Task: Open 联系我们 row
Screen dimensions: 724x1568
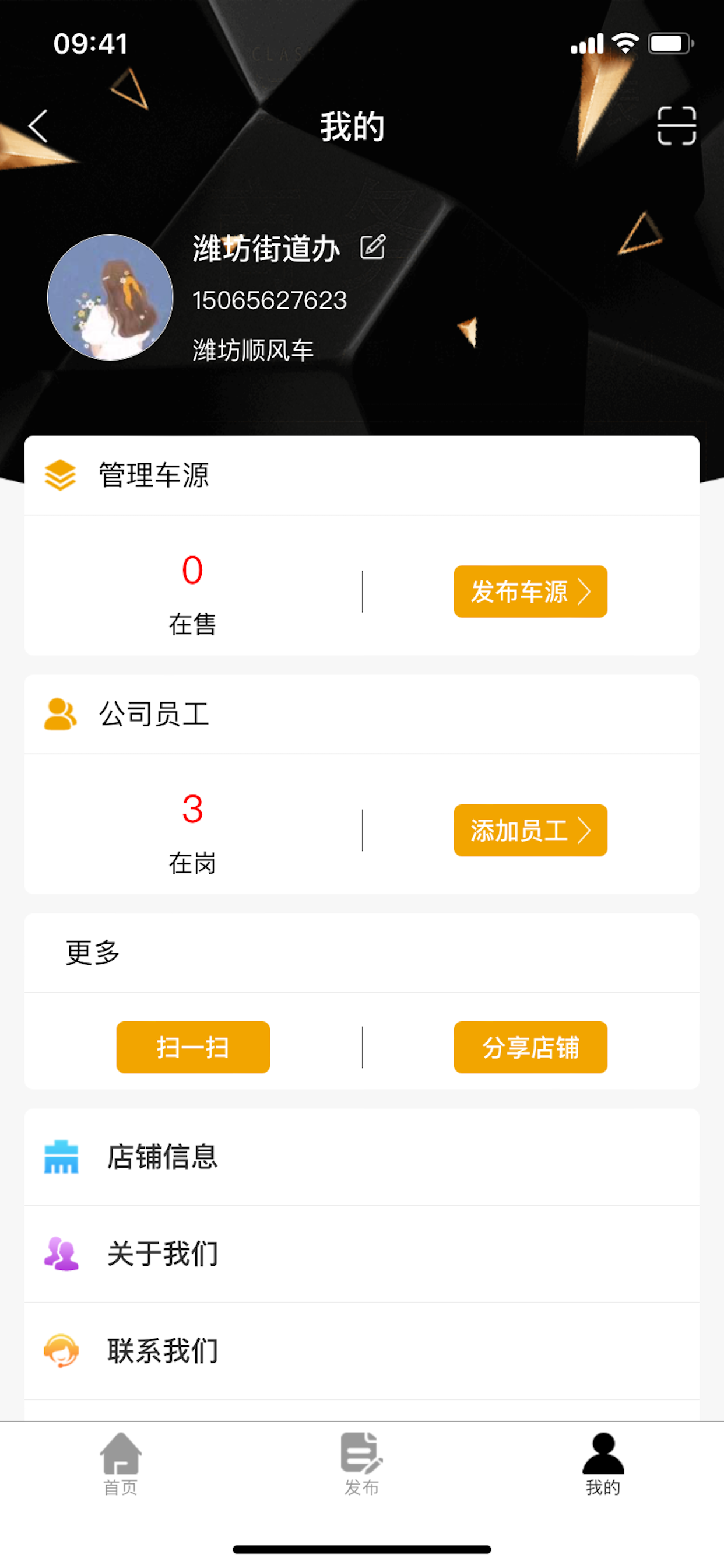Action: pos(362,1350)
